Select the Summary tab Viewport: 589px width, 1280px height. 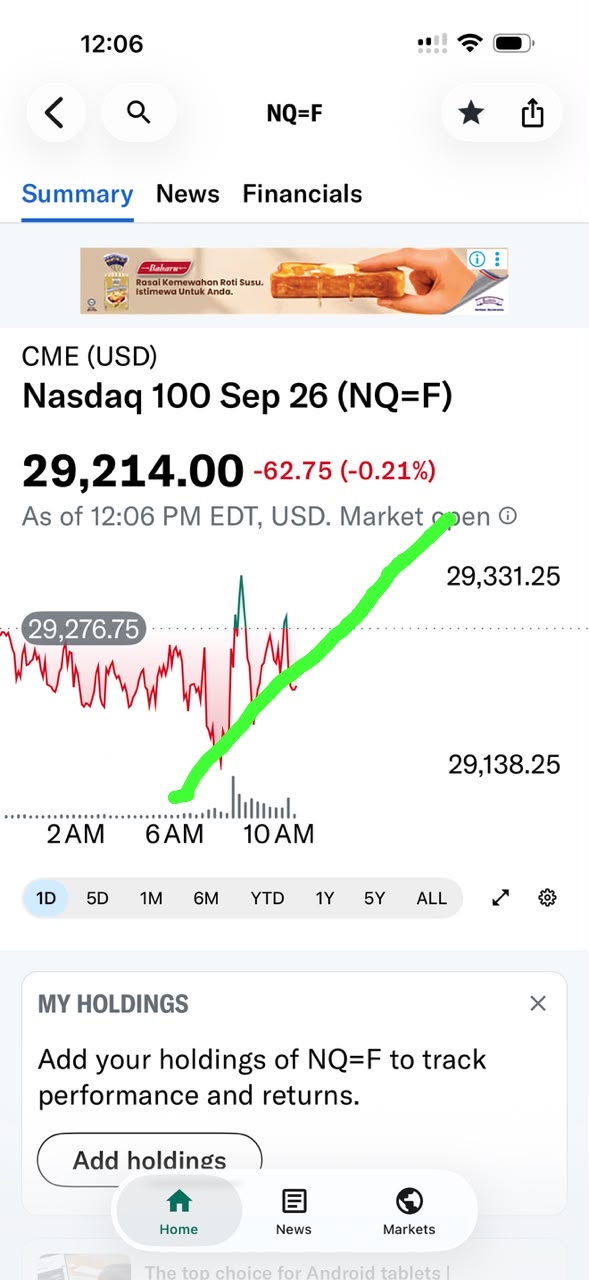[77, 194]
